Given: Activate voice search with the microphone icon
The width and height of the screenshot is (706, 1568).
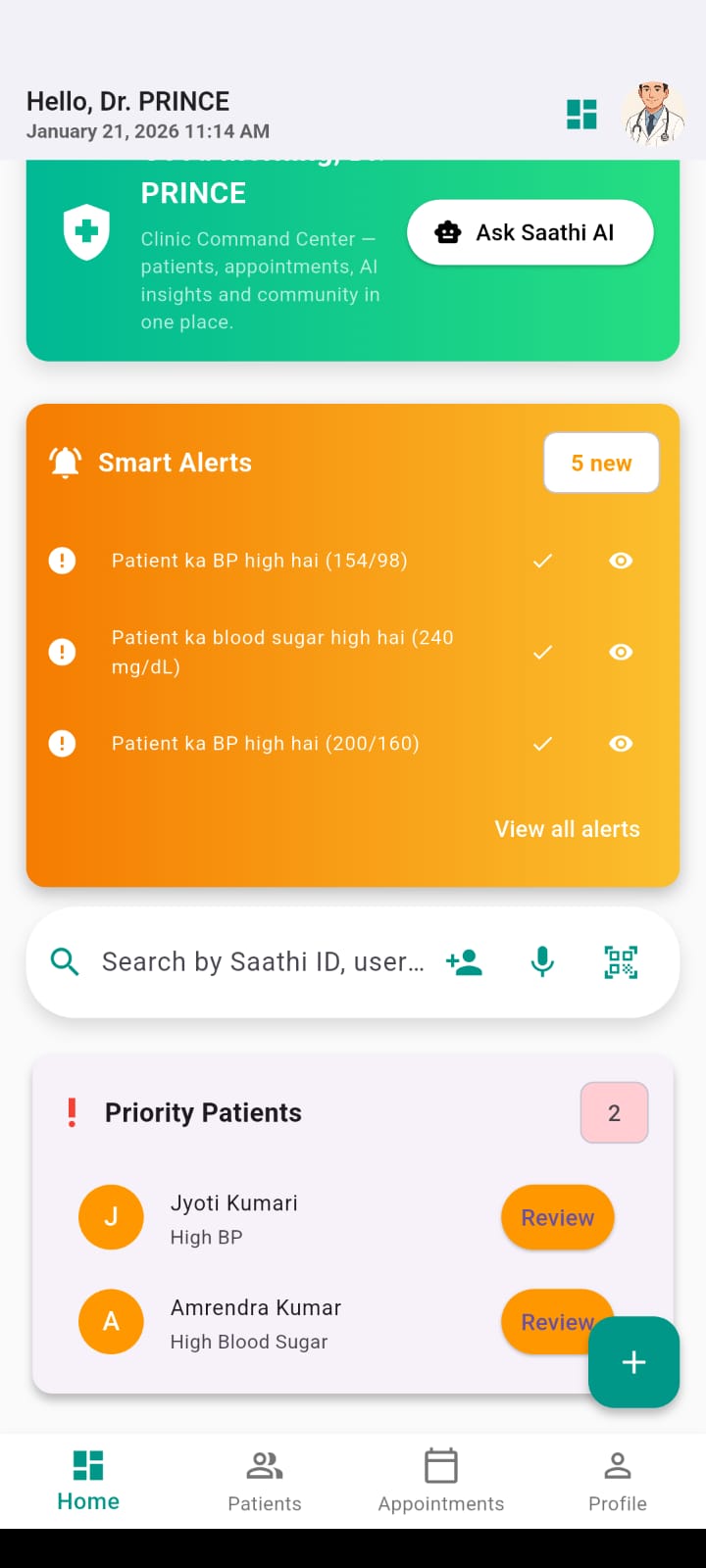Looking at the screenshot, I should (542, 961).
